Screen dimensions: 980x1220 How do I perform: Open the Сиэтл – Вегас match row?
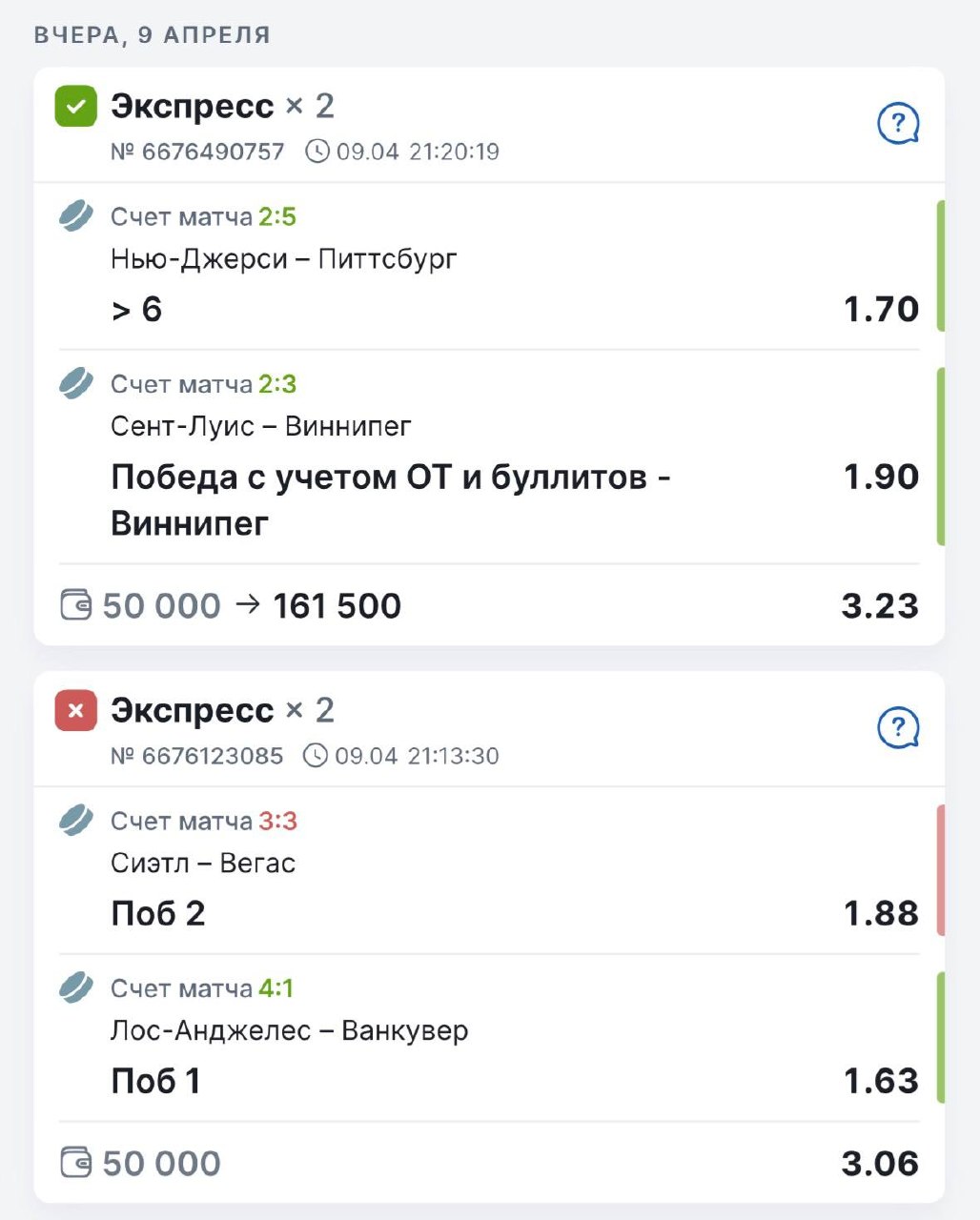pos(489,870)
